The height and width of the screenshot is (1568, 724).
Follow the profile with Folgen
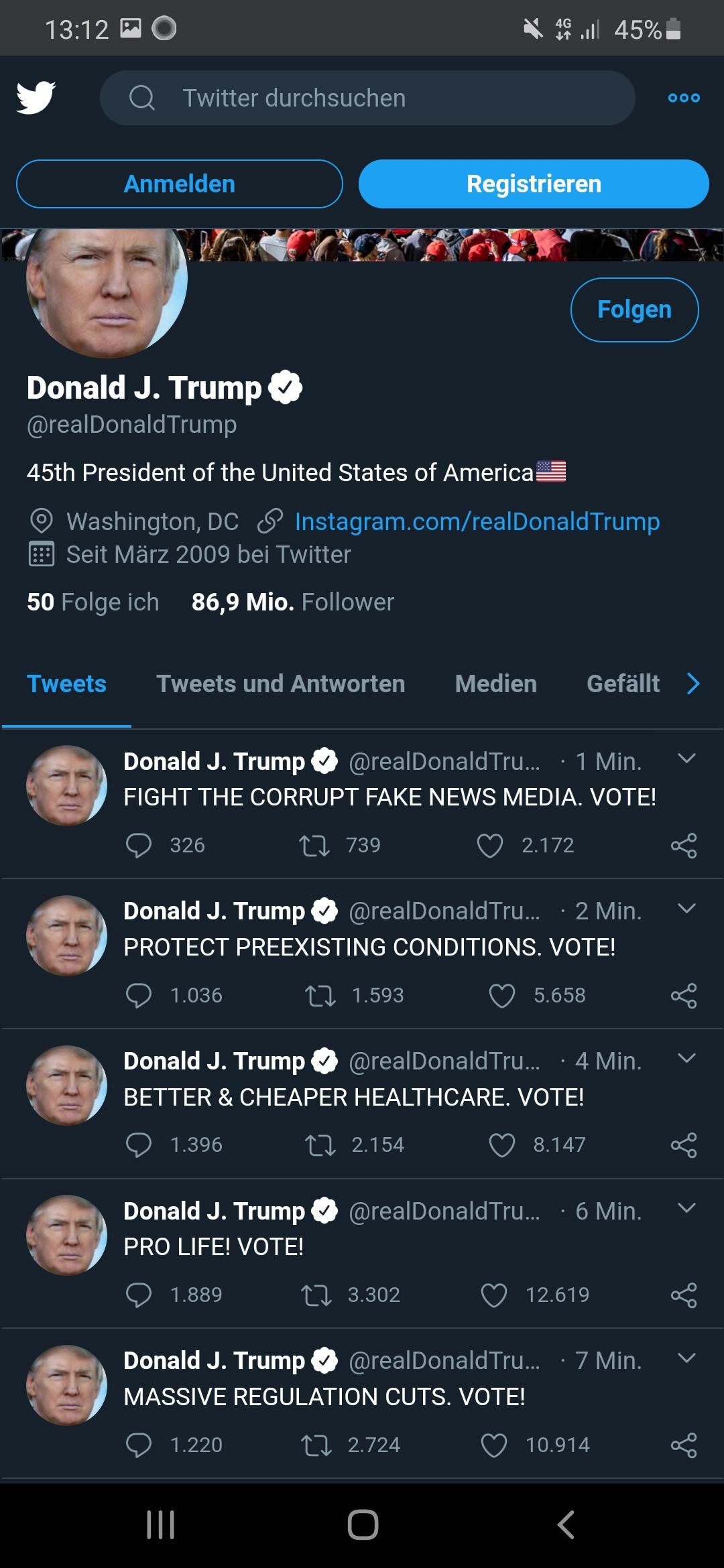pos(634,310)
